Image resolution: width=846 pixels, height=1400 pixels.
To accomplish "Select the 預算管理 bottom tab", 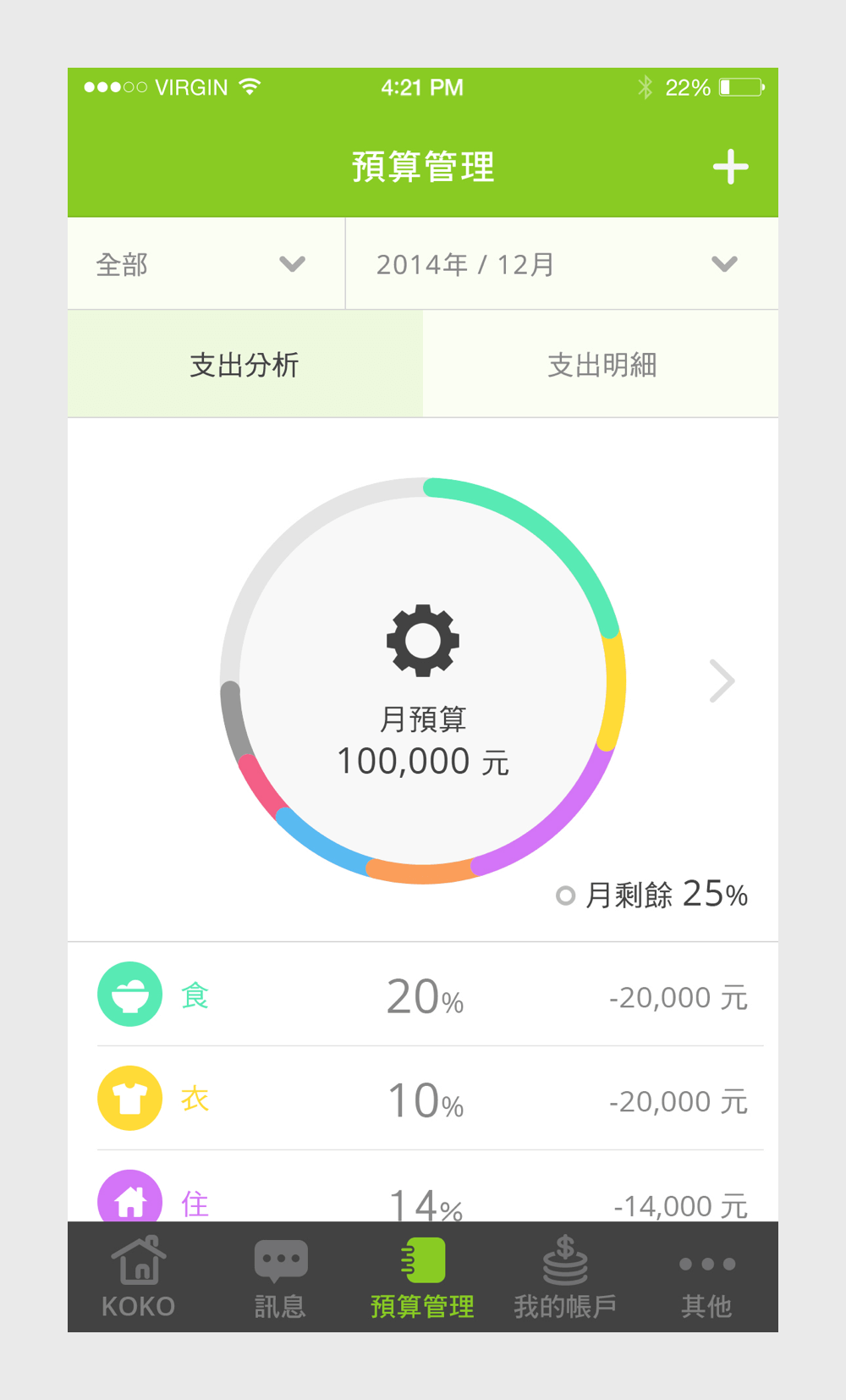I will [x=423, y=1277].
